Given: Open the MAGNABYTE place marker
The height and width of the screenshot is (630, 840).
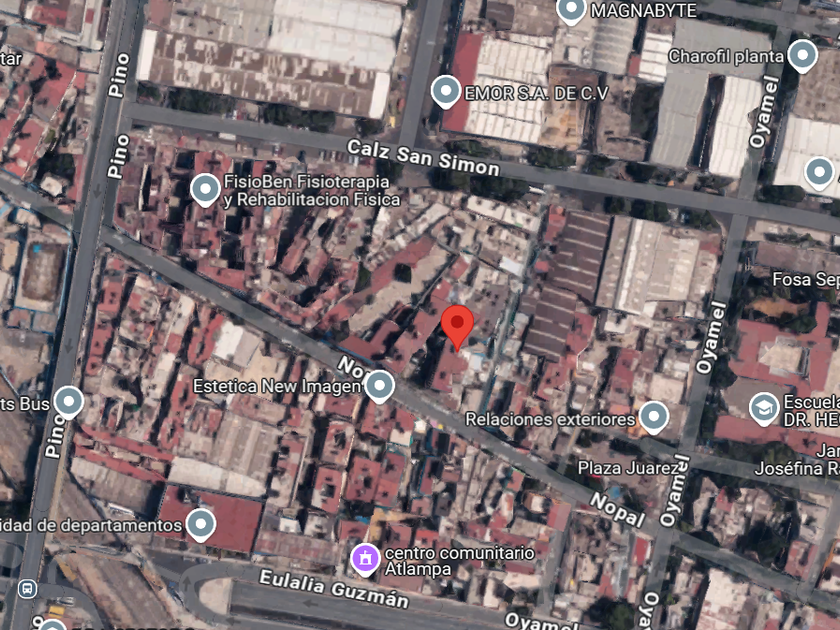Looking at the screenshot, I should click(x=571, y=11).
